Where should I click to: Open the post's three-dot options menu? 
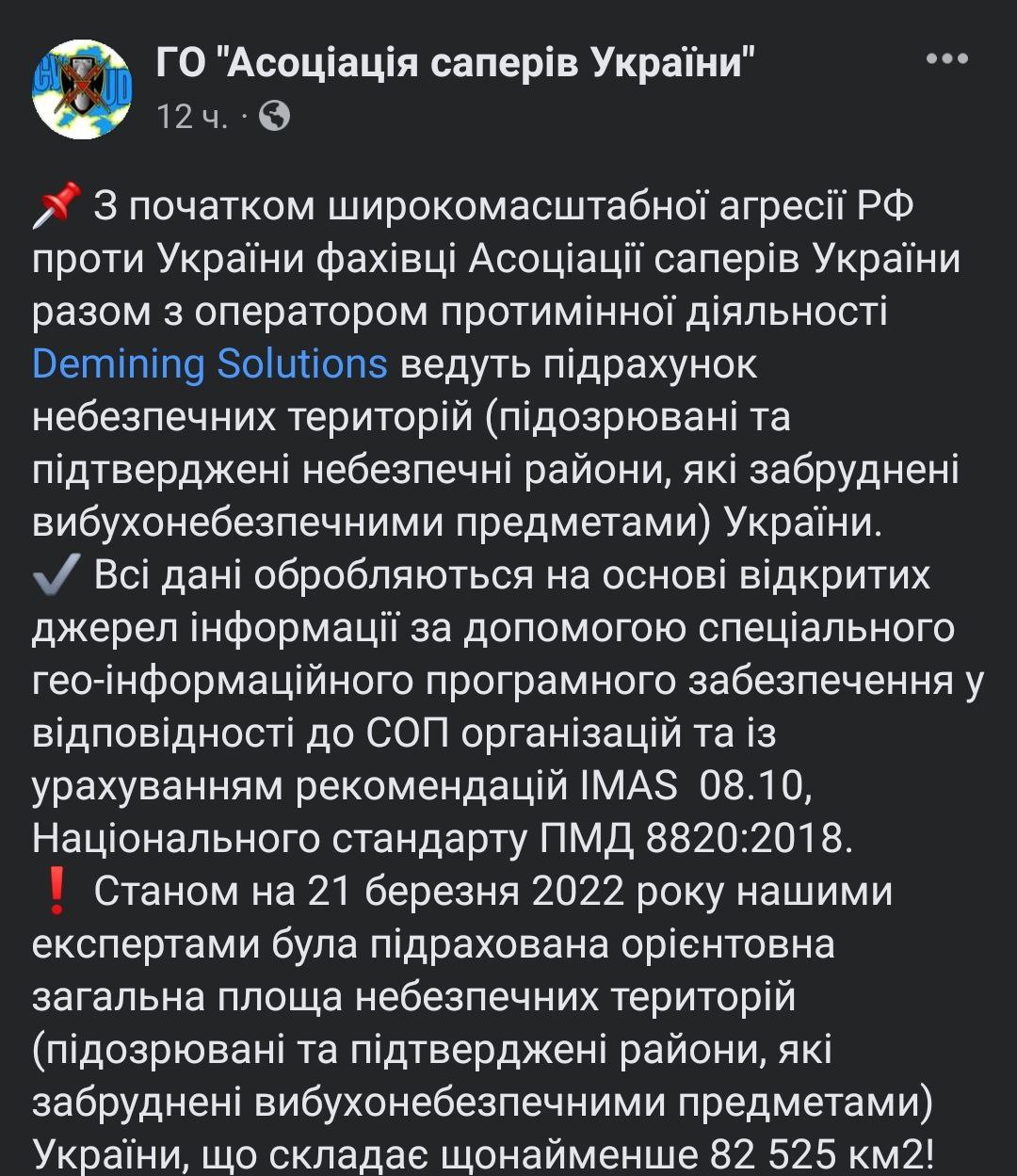(946, 59)
